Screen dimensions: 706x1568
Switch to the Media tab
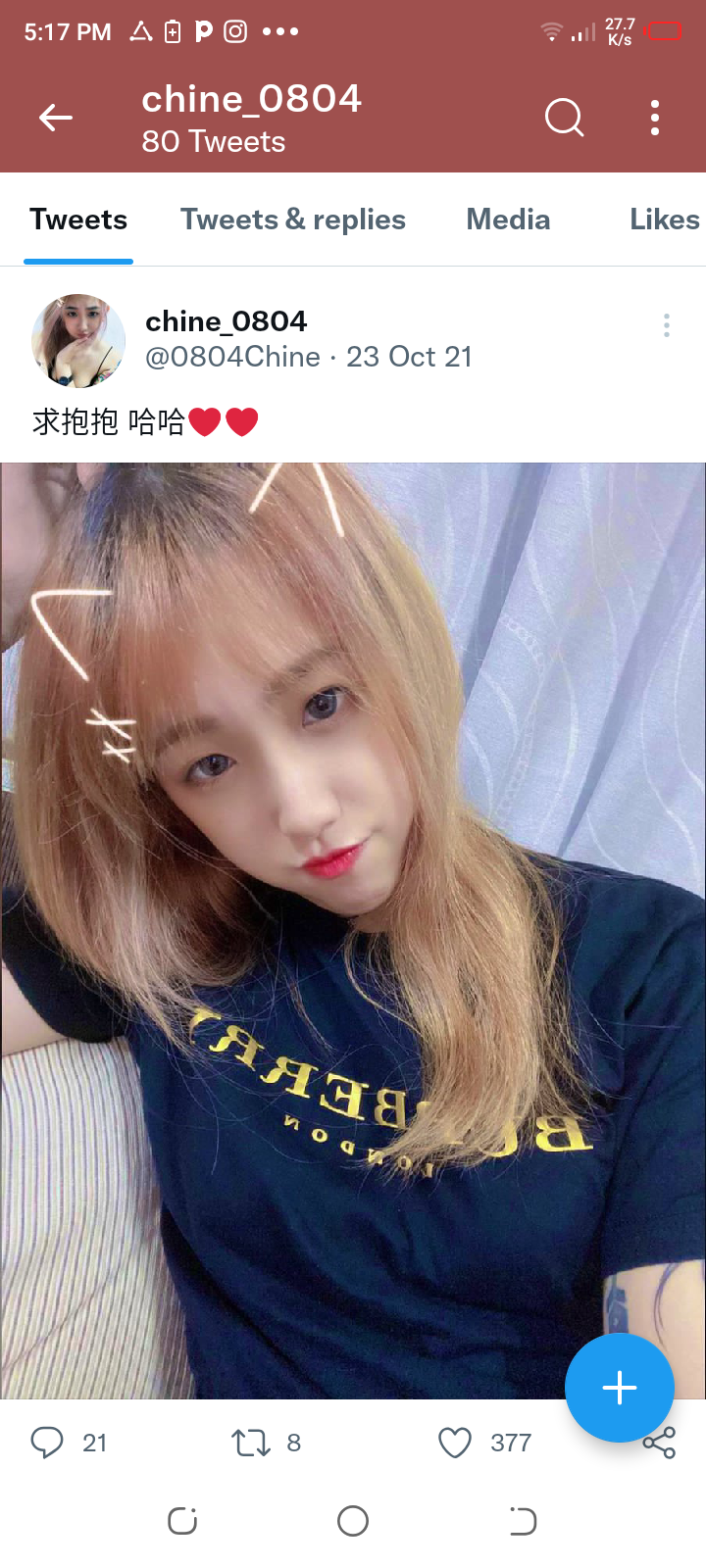[x=508, y=220]
